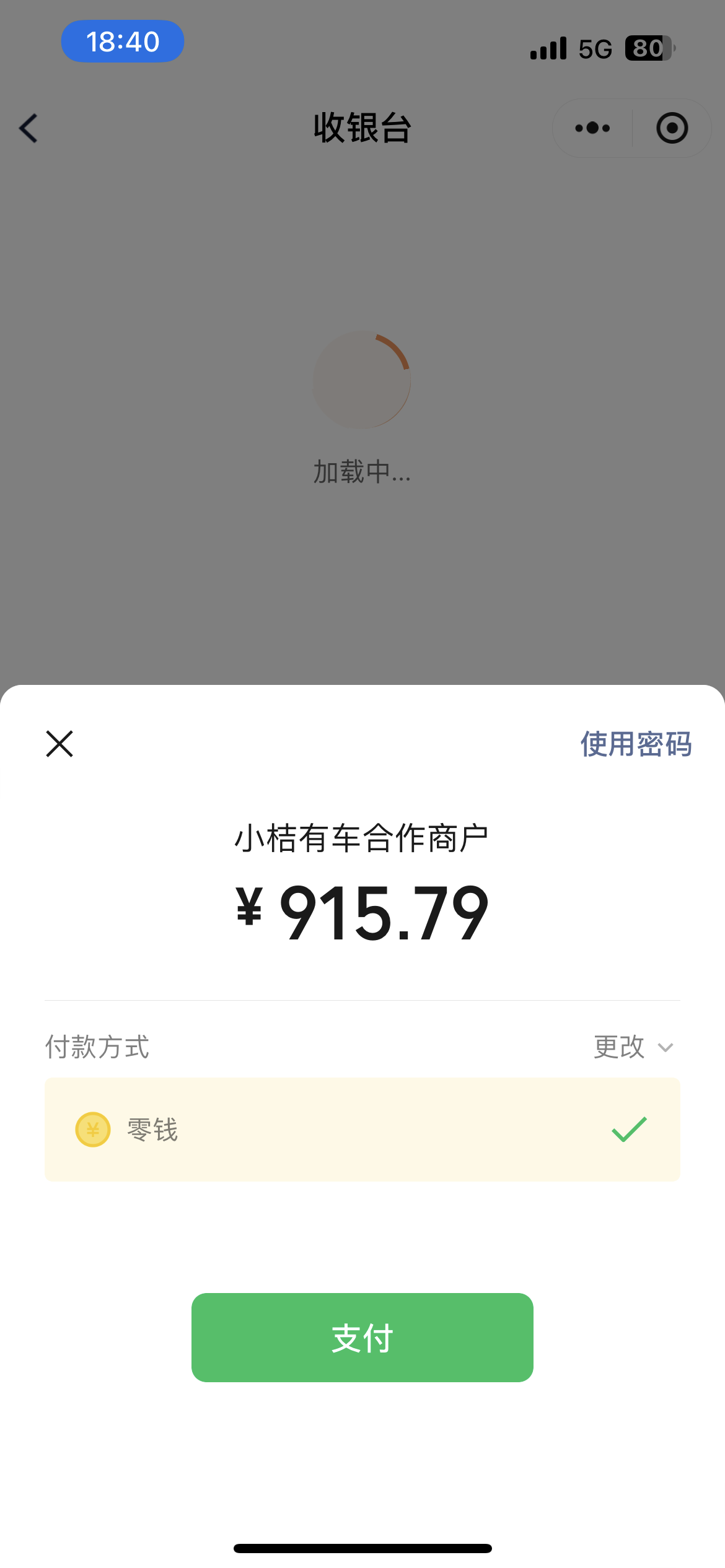Image resolution: width=725 pixels, height=1568 pixels.
Task: Close the payment sheet
Action: click(x=59, y=743)
